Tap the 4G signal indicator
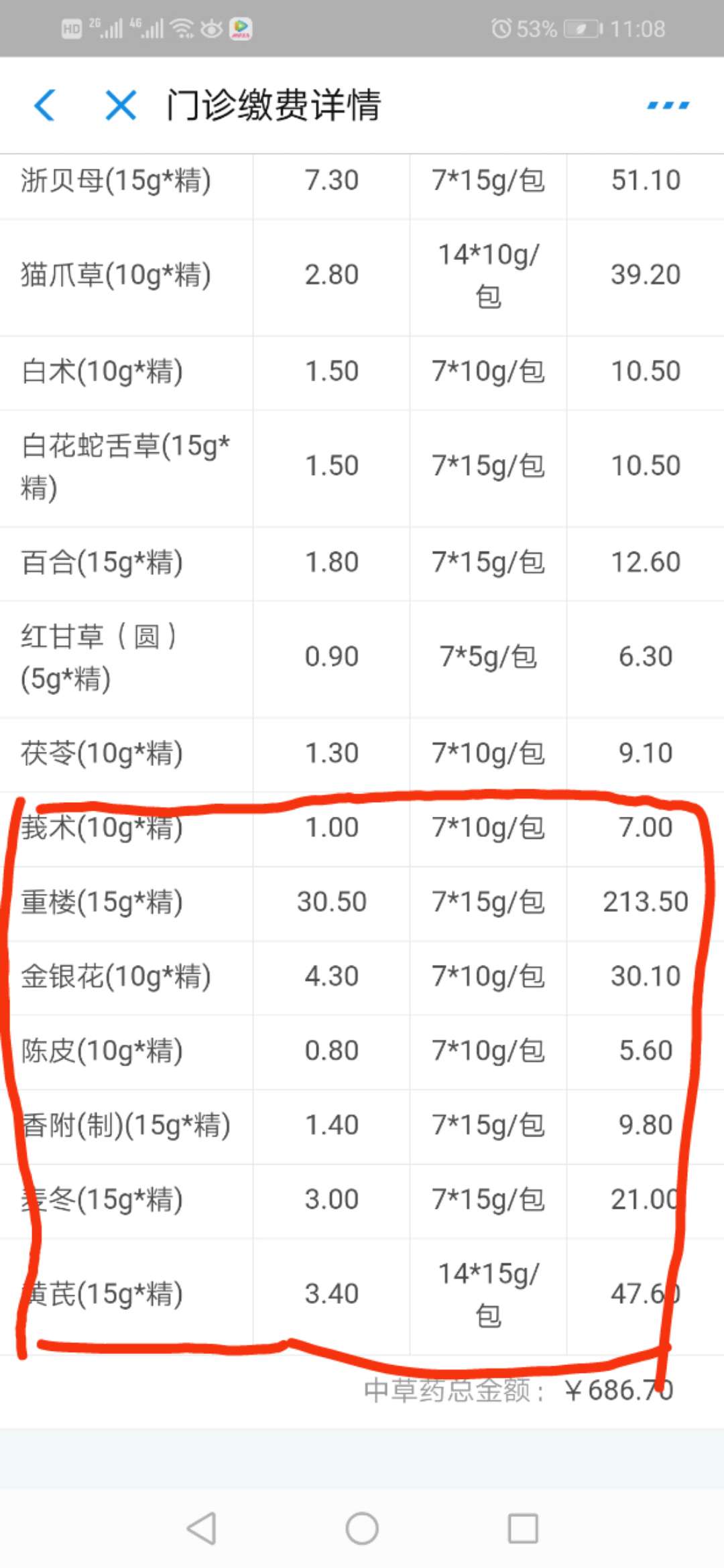 [x=151, y=27]
